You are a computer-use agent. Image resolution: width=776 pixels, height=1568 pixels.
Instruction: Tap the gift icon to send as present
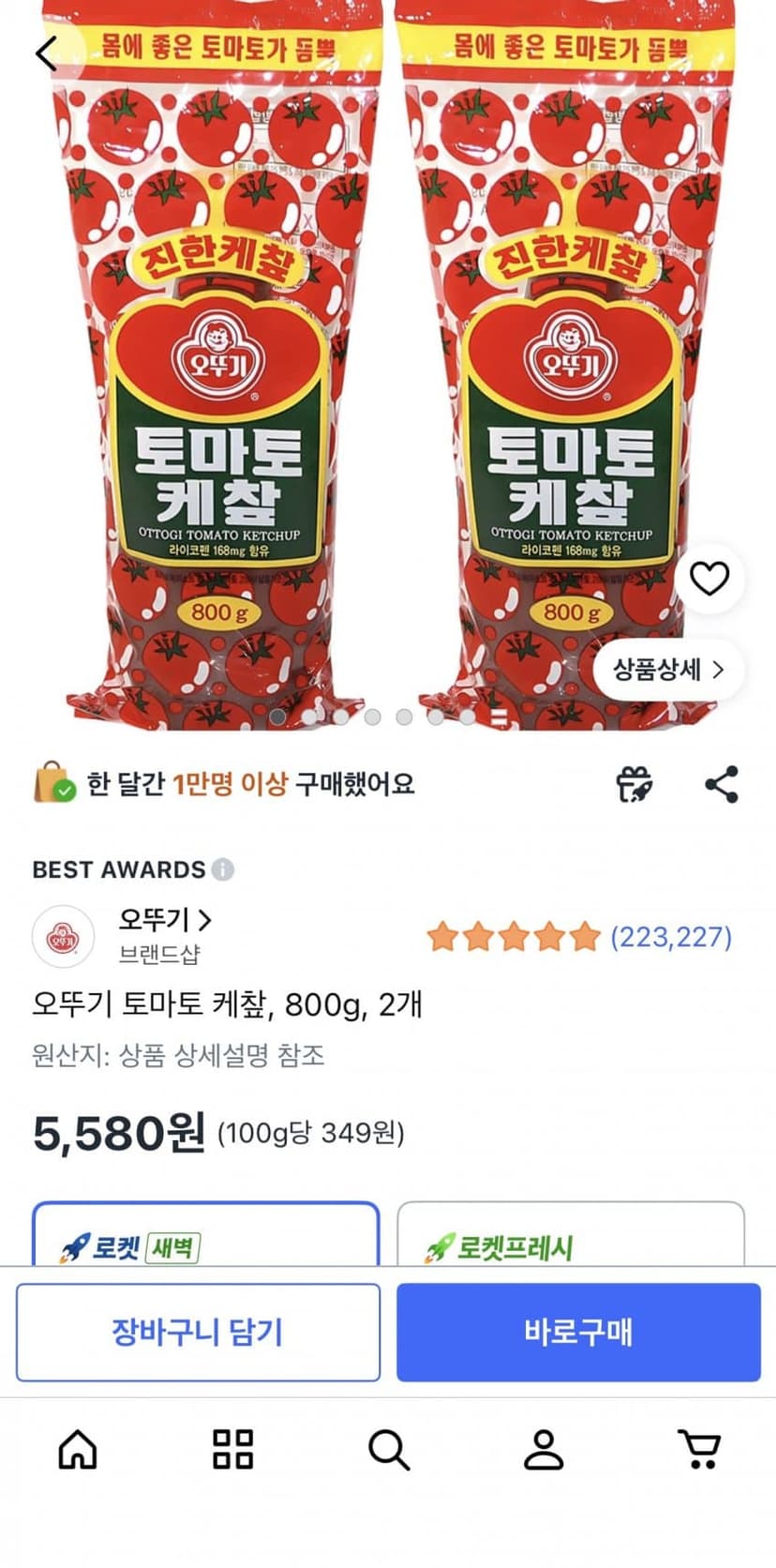click(x=634, y=784)
